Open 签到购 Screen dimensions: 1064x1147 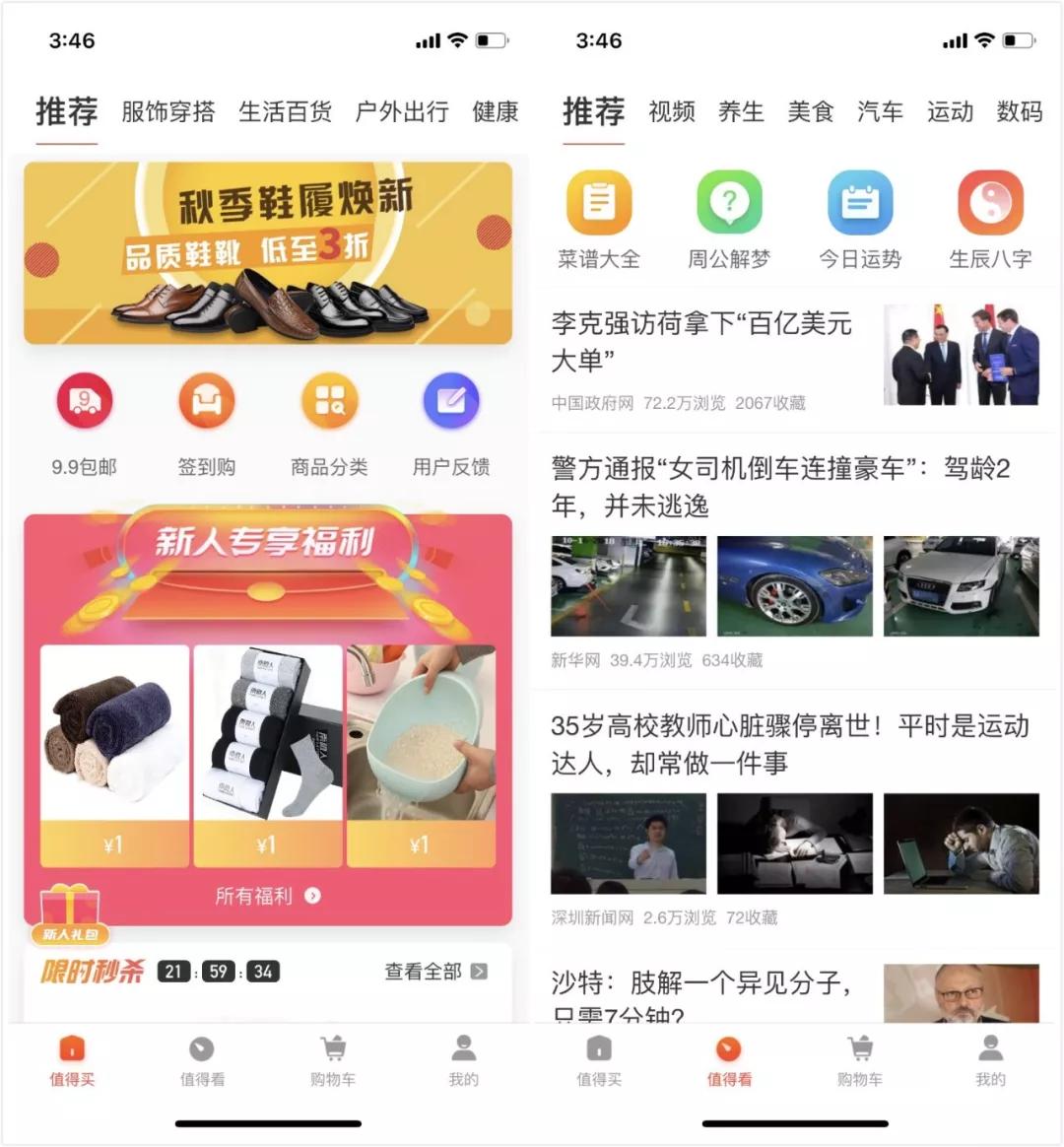[x=207, y=425]
